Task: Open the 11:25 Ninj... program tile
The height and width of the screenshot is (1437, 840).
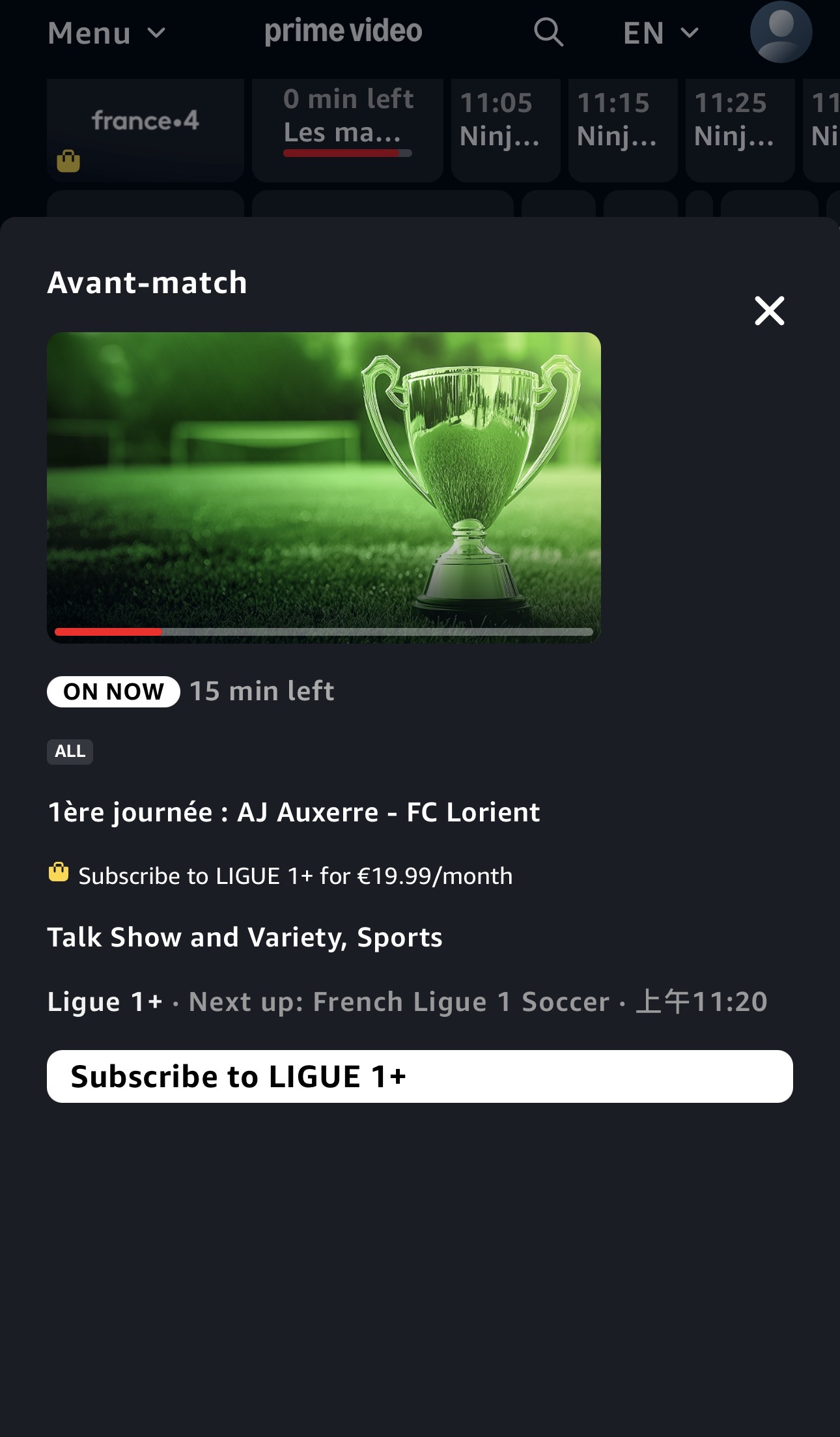Action: [x=740, y=129]
